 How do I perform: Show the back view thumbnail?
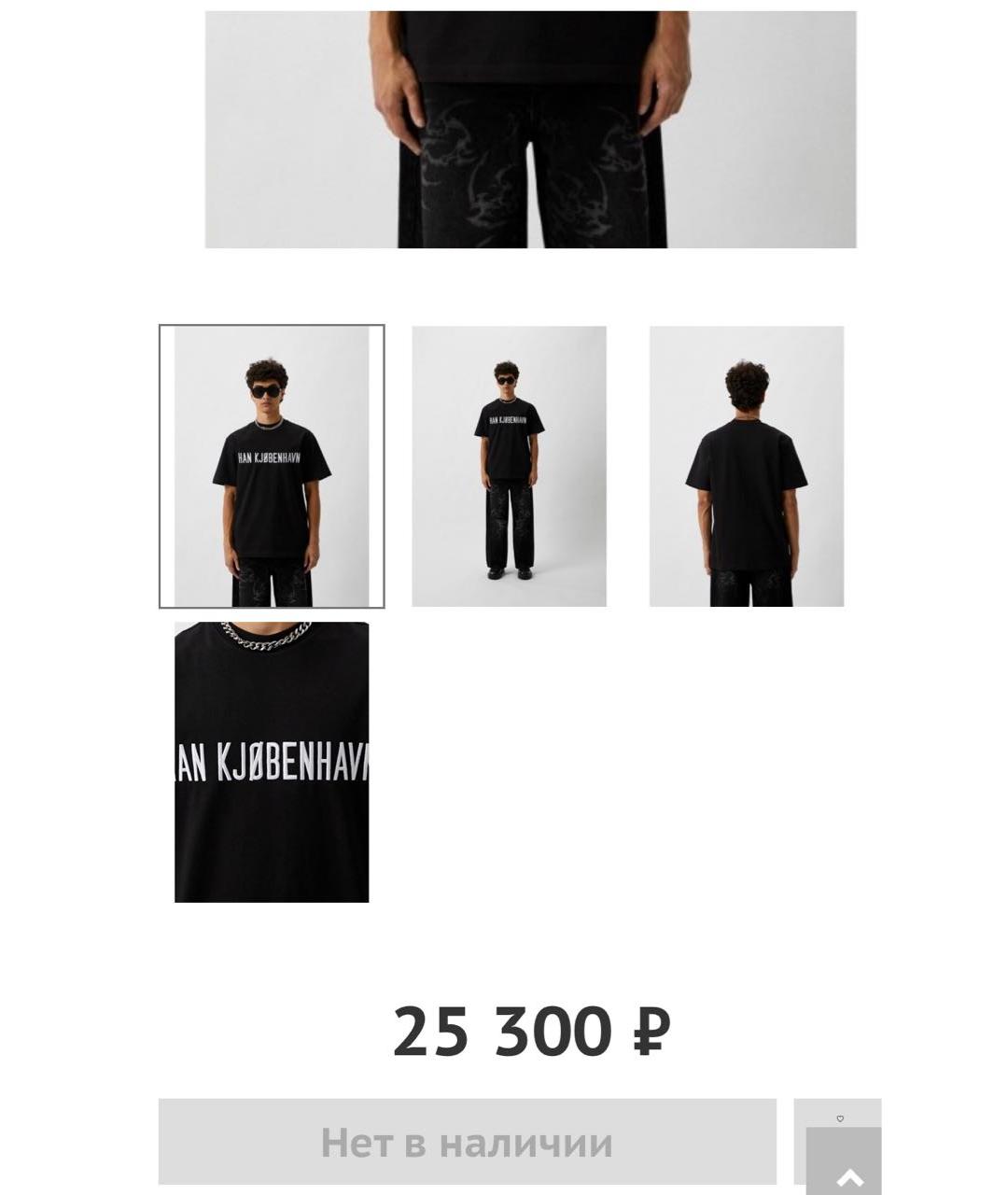point(747,466)
